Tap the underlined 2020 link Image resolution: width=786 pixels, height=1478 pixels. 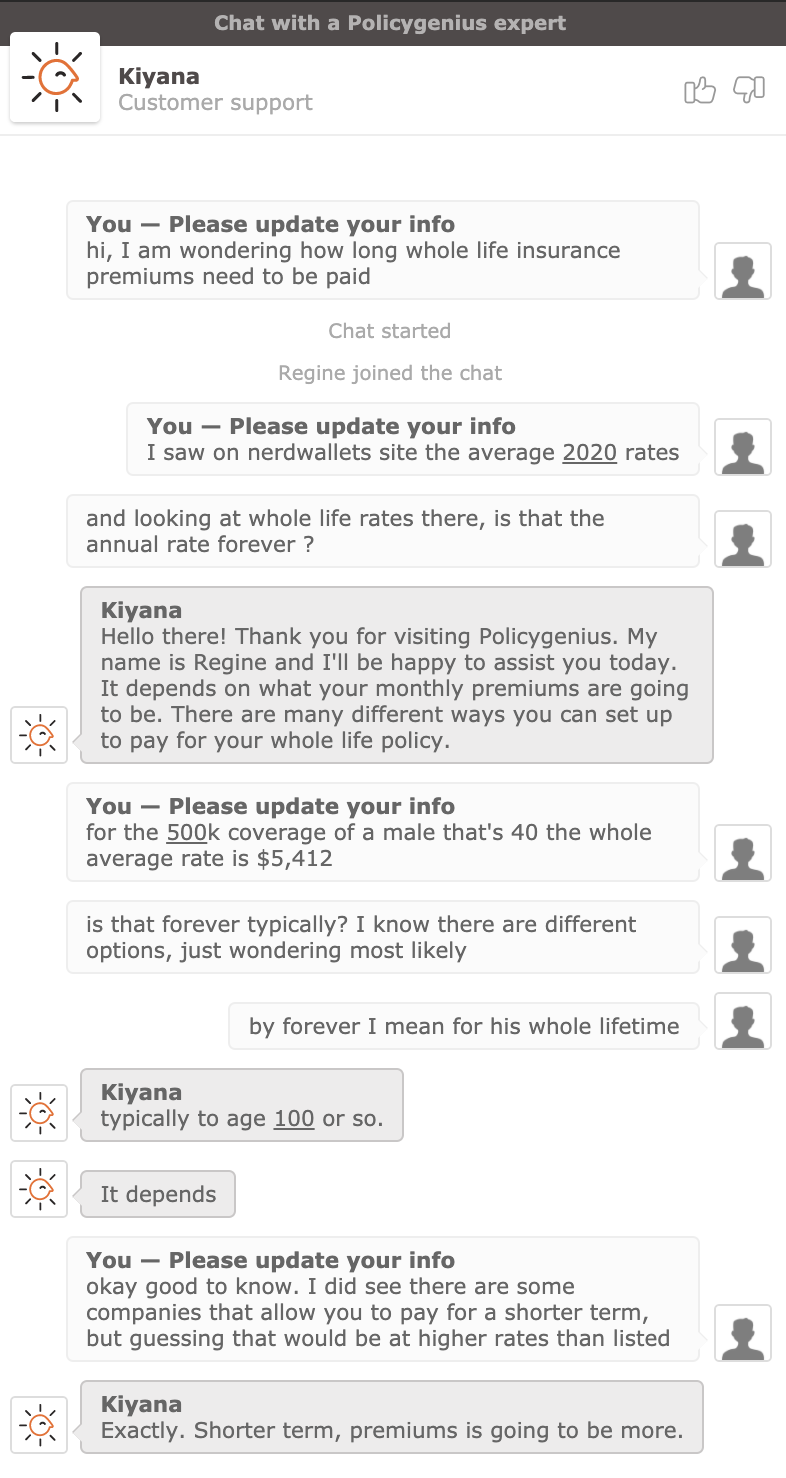590,453
